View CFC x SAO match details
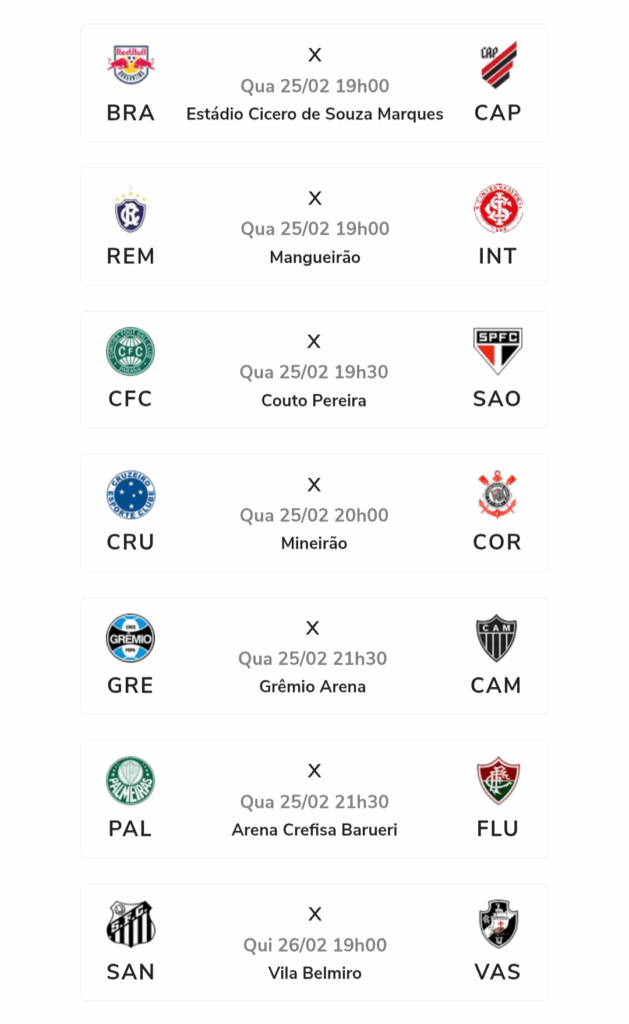 [314, 370]
